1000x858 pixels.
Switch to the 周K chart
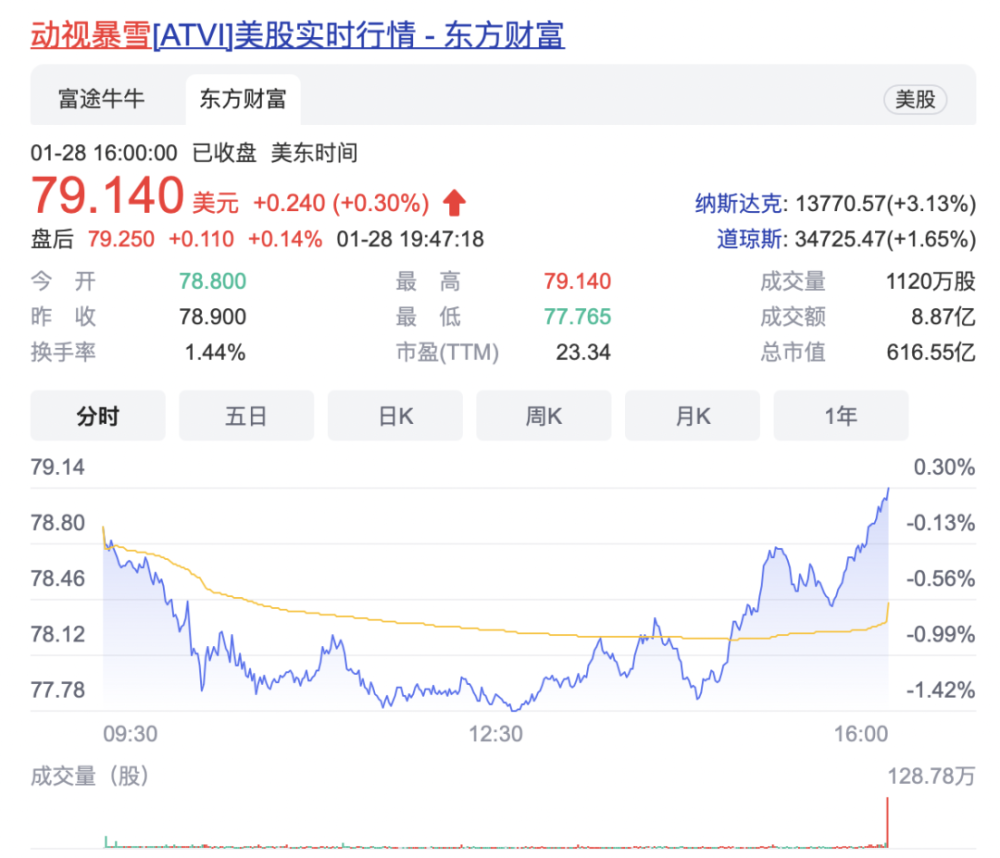click(543, 416)
